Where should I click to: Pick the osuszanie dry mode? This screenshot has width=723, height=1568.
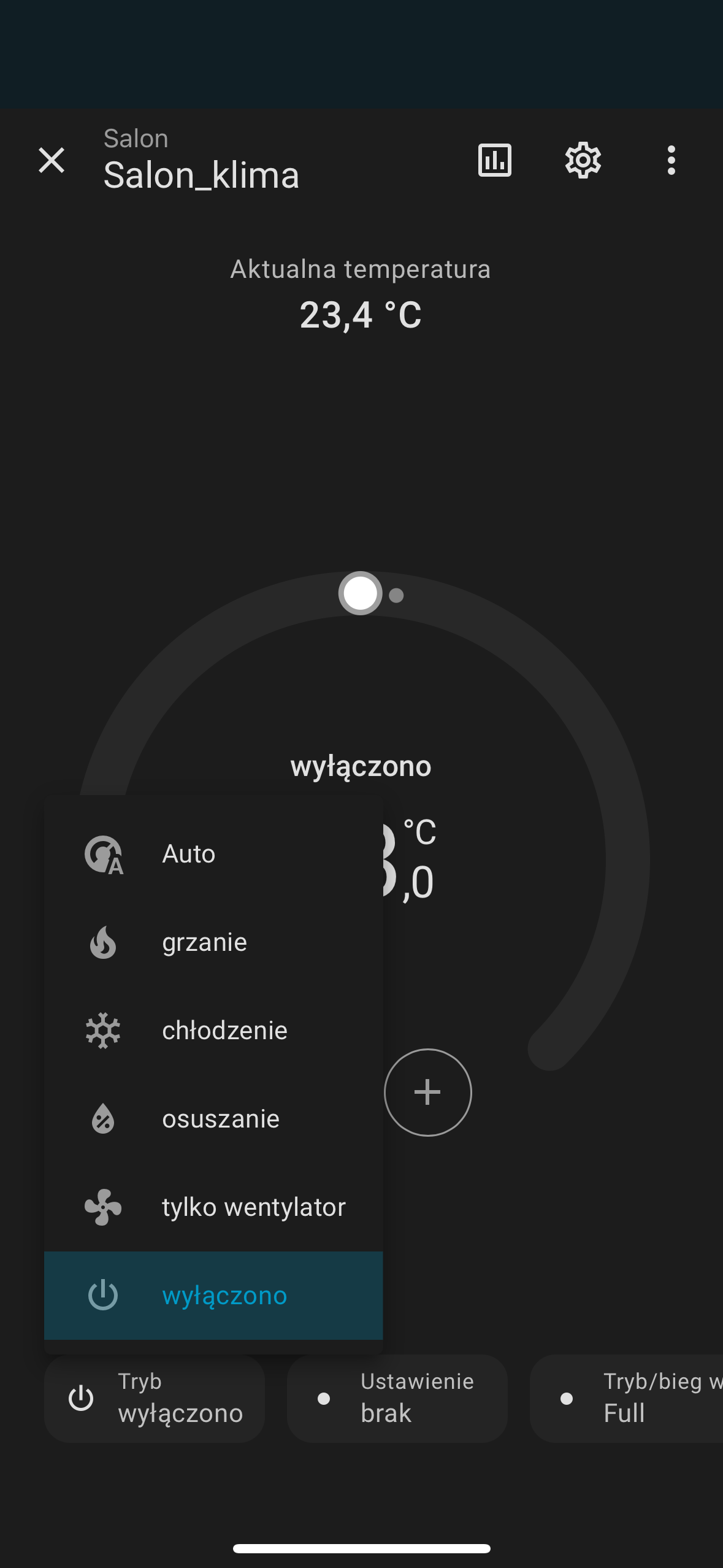(213, 1119)
